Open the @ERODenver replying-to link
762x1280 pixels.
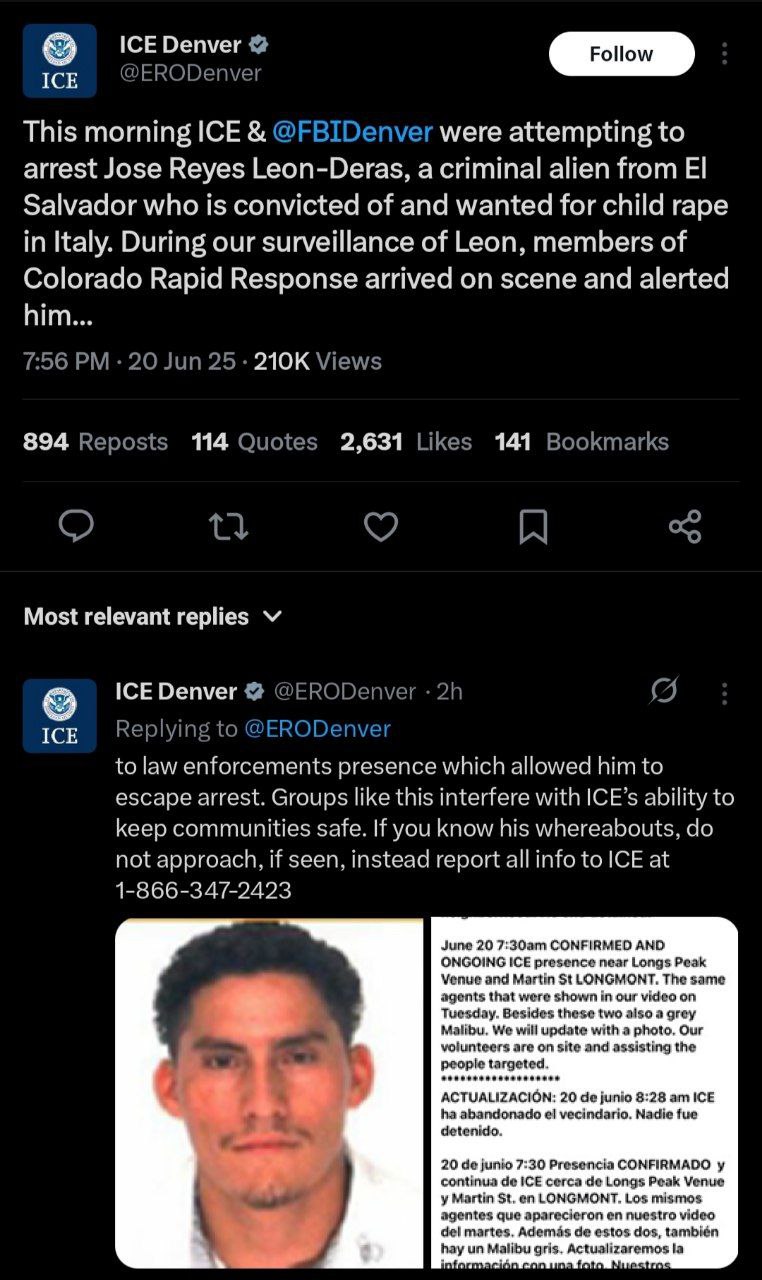point(317,729)
